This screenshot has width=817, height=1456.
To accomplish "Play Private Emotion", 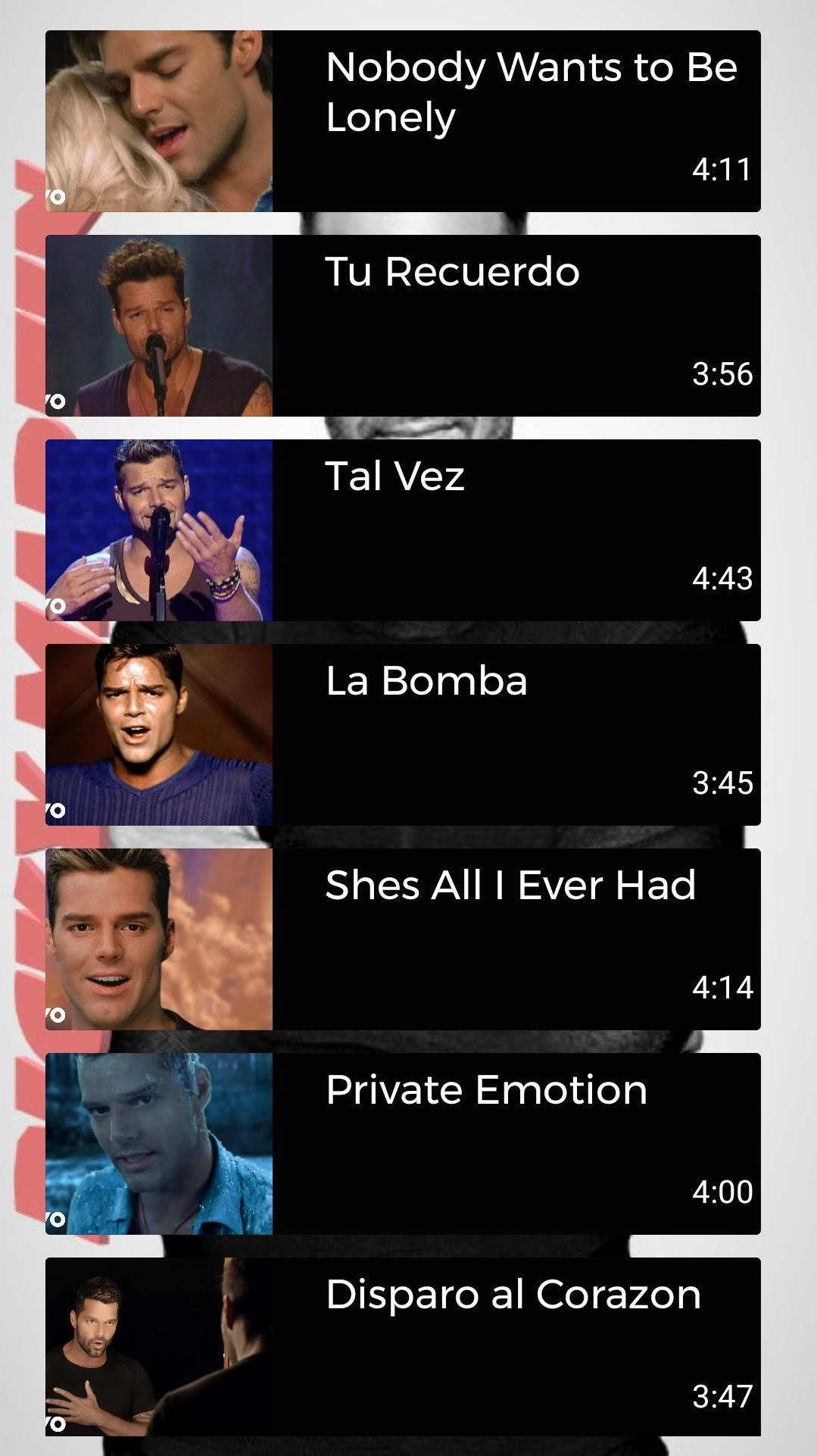I will pos(403,1144).
